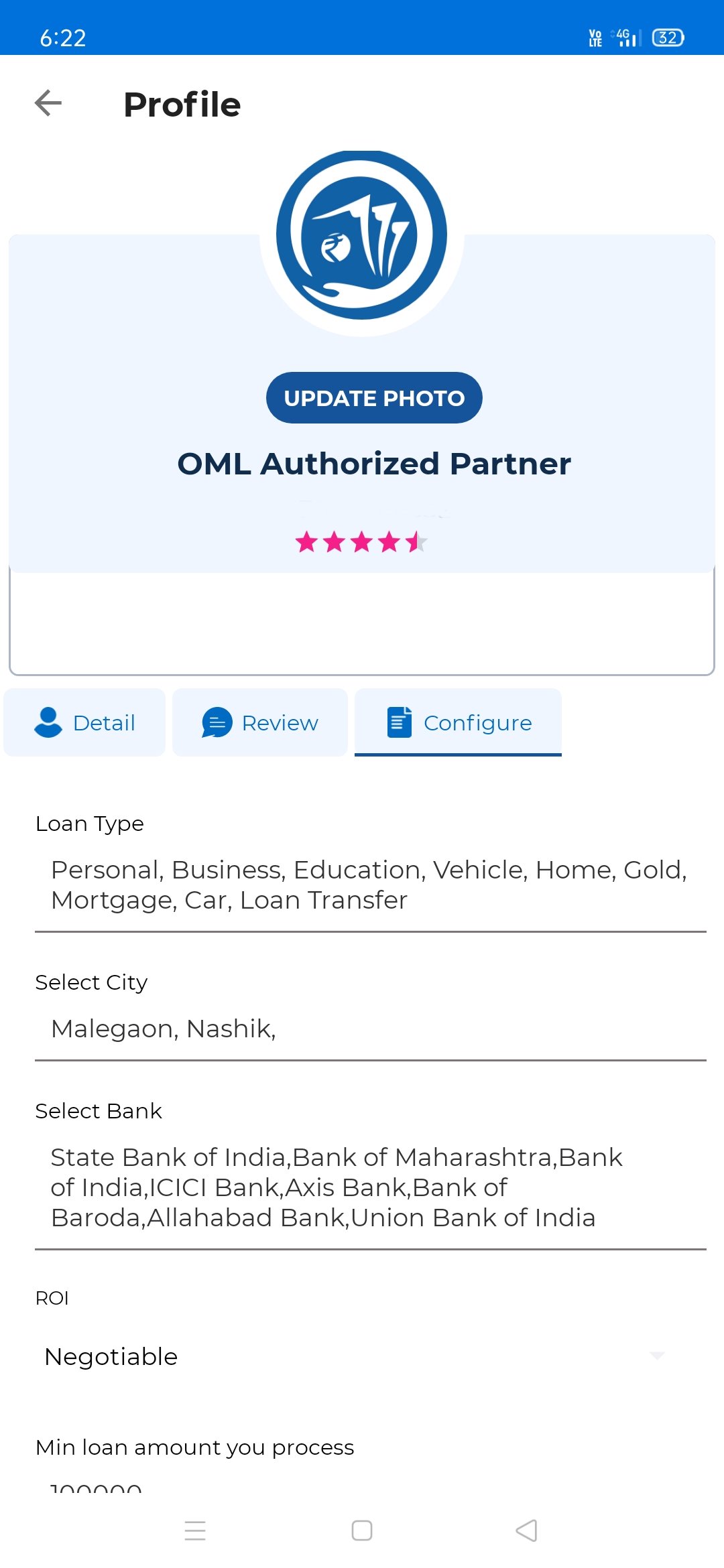Open the Review tab
The width and height of the screenshot is (724, 1568).
click(260, 722)
